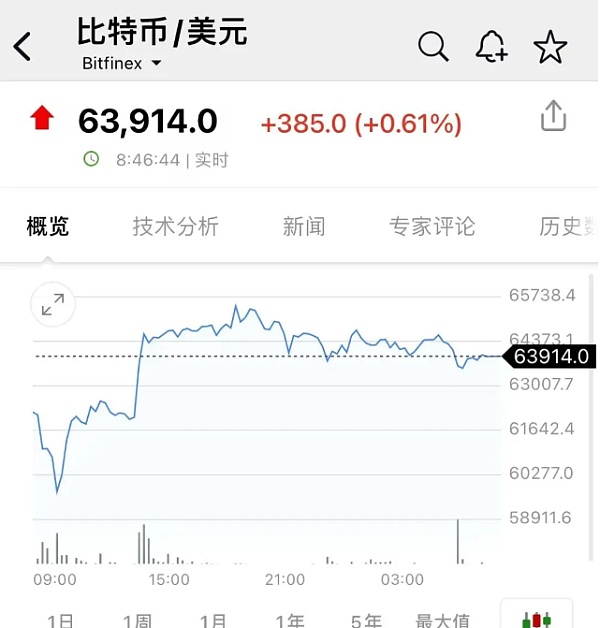Switch to the 技术分析 tab
Viewport: 600px width, 628px height.
tap(175, 227)
